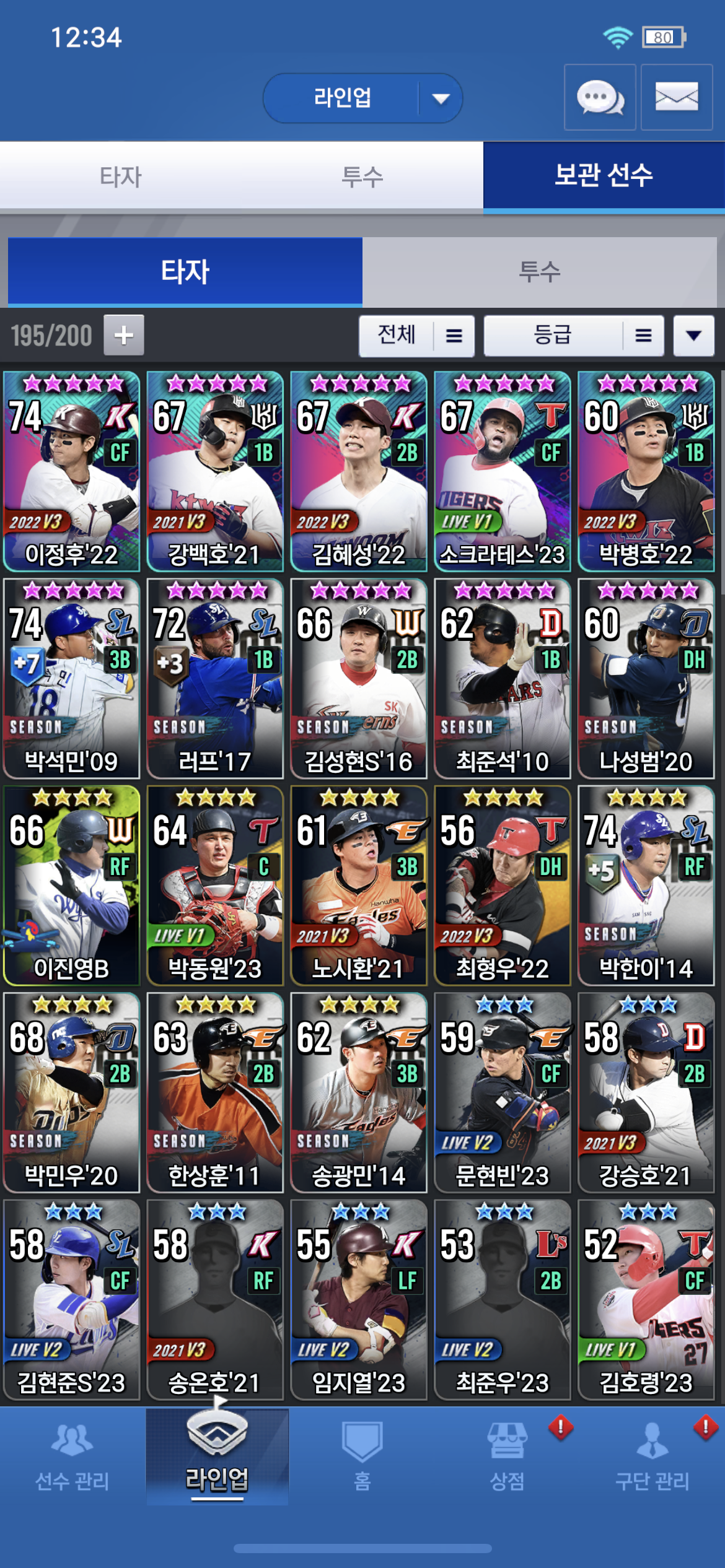725x1568 pixels.
Task: Open the 이정후'22 player card
Action: [71, 471]
